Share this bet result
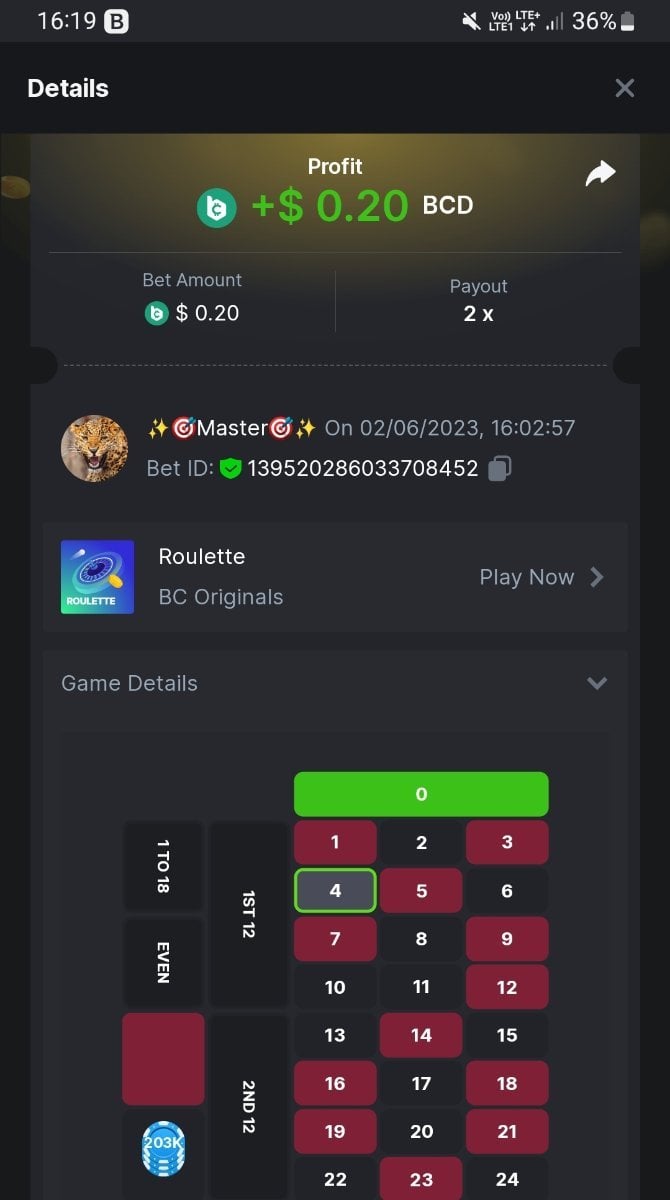This screenshot has height=1200, width=670. point(600,174)
